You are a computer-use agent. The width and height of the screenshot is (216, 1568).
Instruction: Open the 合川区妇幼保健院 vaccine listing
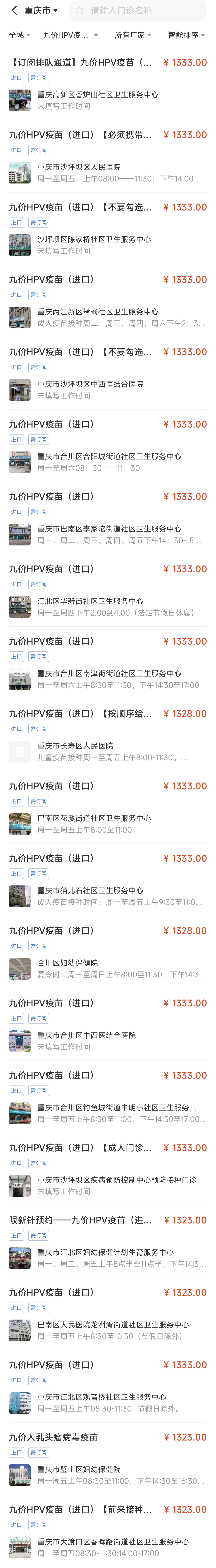pyautogui.click(x=67, y=963)
